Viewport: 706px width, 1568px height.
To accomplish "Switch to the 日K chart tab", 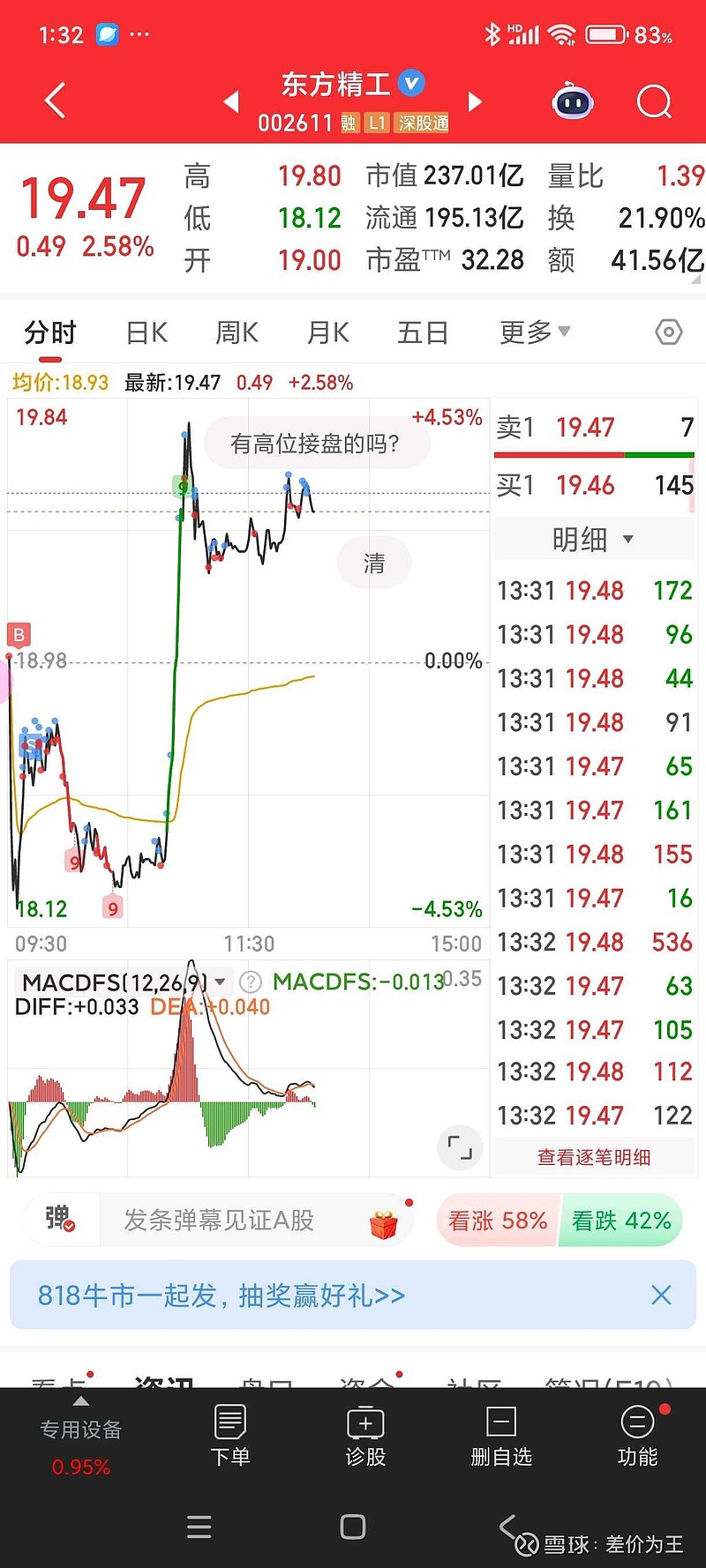I will tap(146, 332).
